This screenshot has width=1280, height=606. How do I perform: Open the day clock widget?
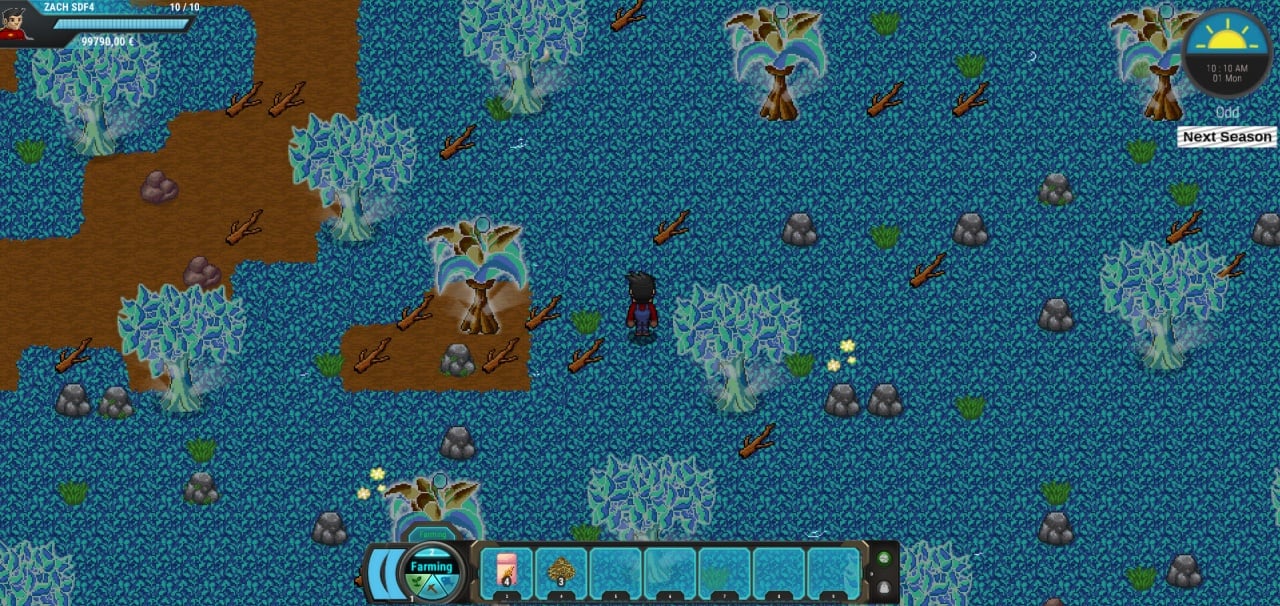1227,52
